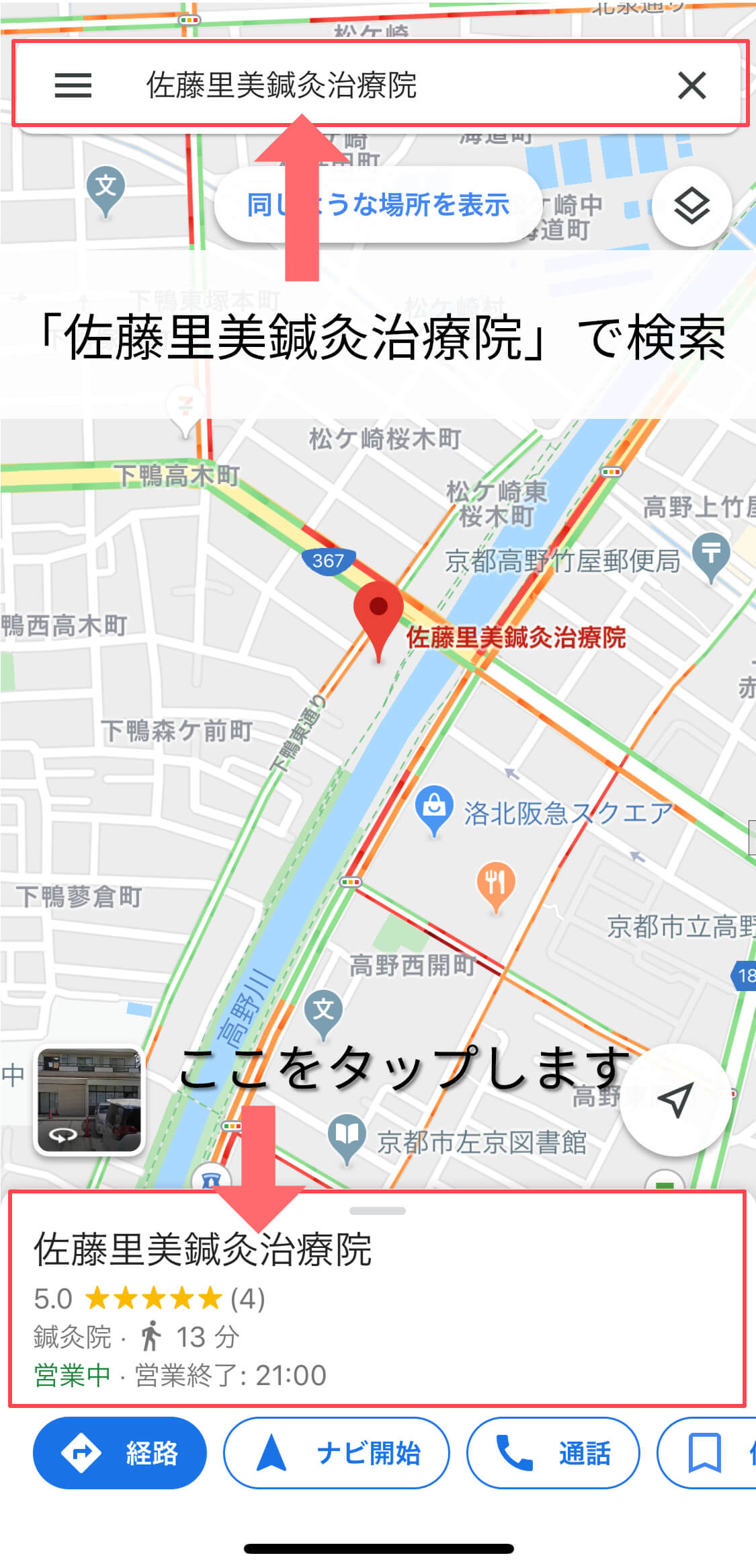The height and width of the screenshot is (1568, 756).
Task: Open the hamburger menu in search bar
Action: [73, 85]
